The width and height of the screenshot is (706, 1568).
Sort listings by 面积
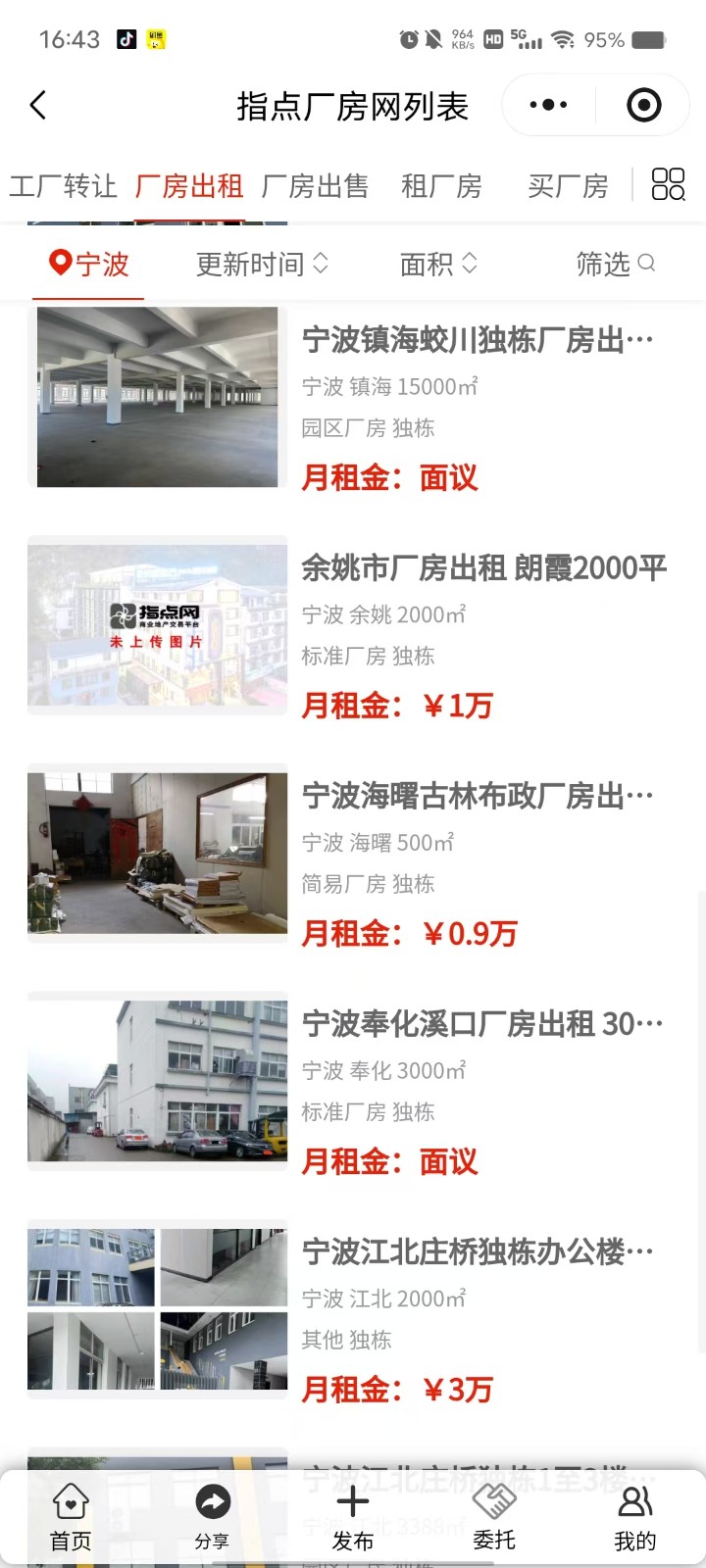438,264
